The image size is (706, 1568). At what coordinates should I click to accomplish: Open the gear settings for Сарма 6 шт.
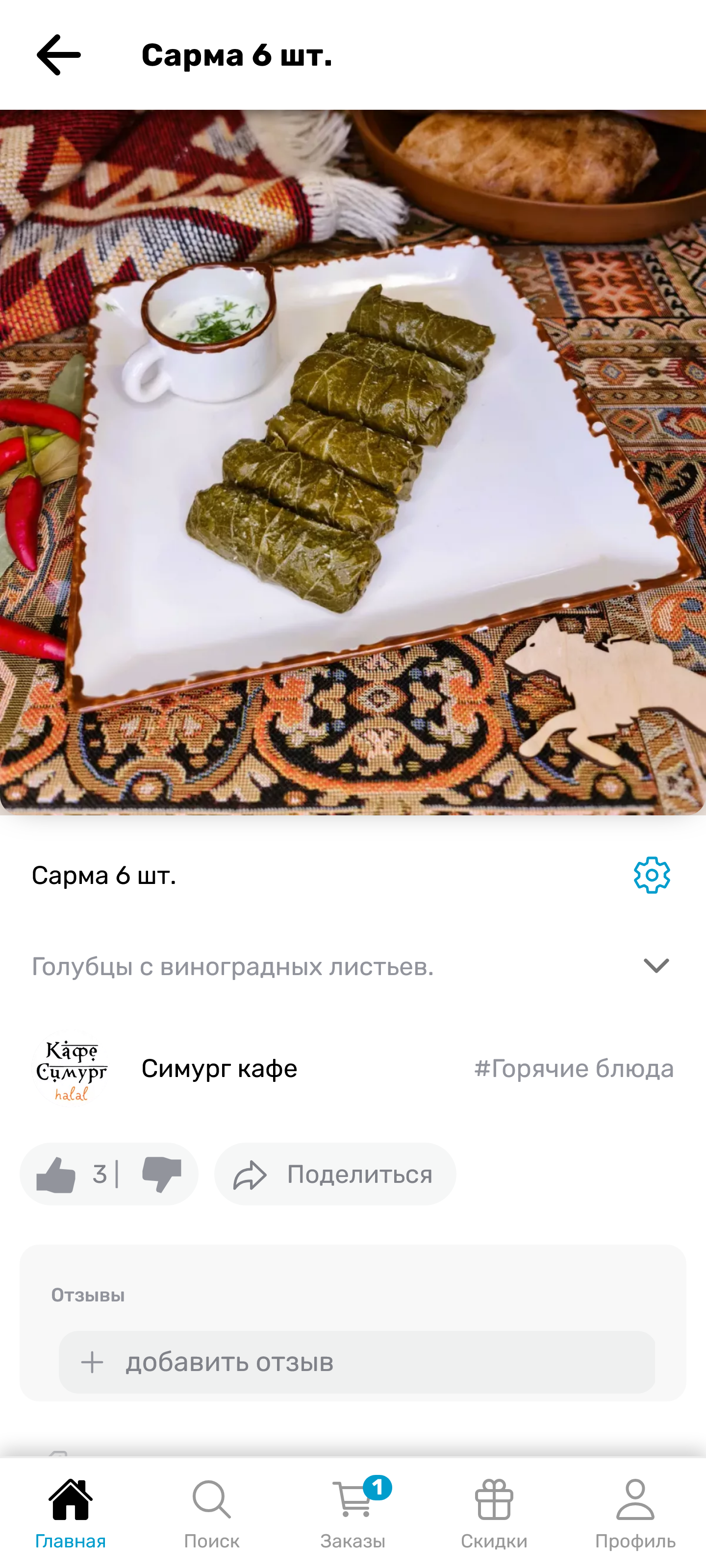651,875
